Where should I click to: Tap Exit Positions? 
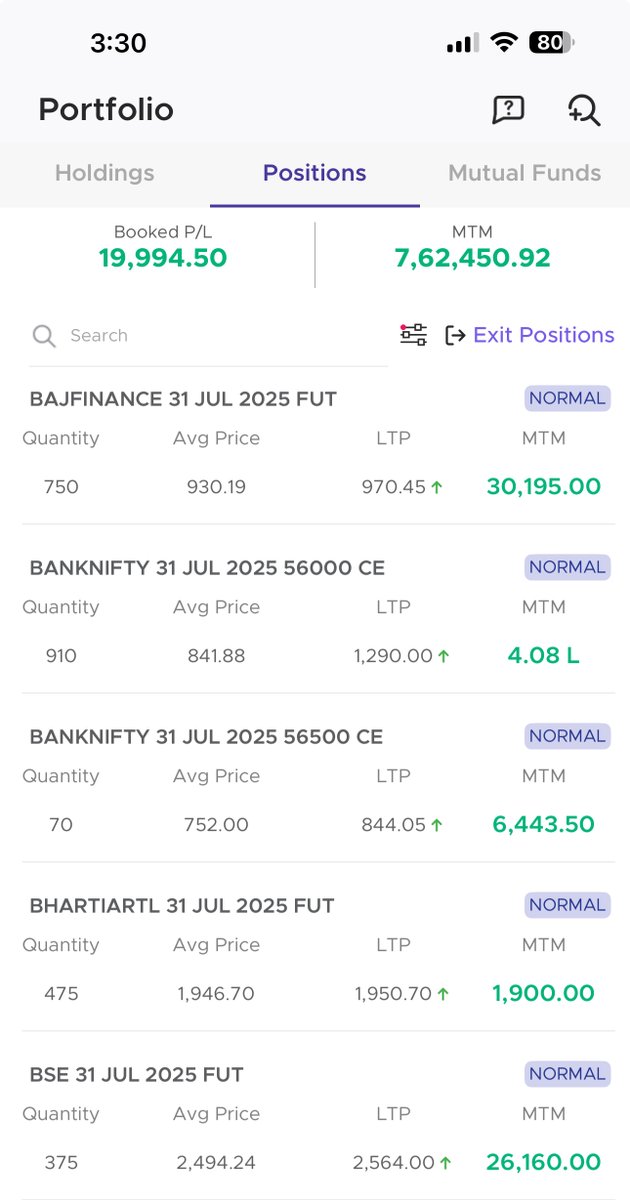tap(529, 335)
